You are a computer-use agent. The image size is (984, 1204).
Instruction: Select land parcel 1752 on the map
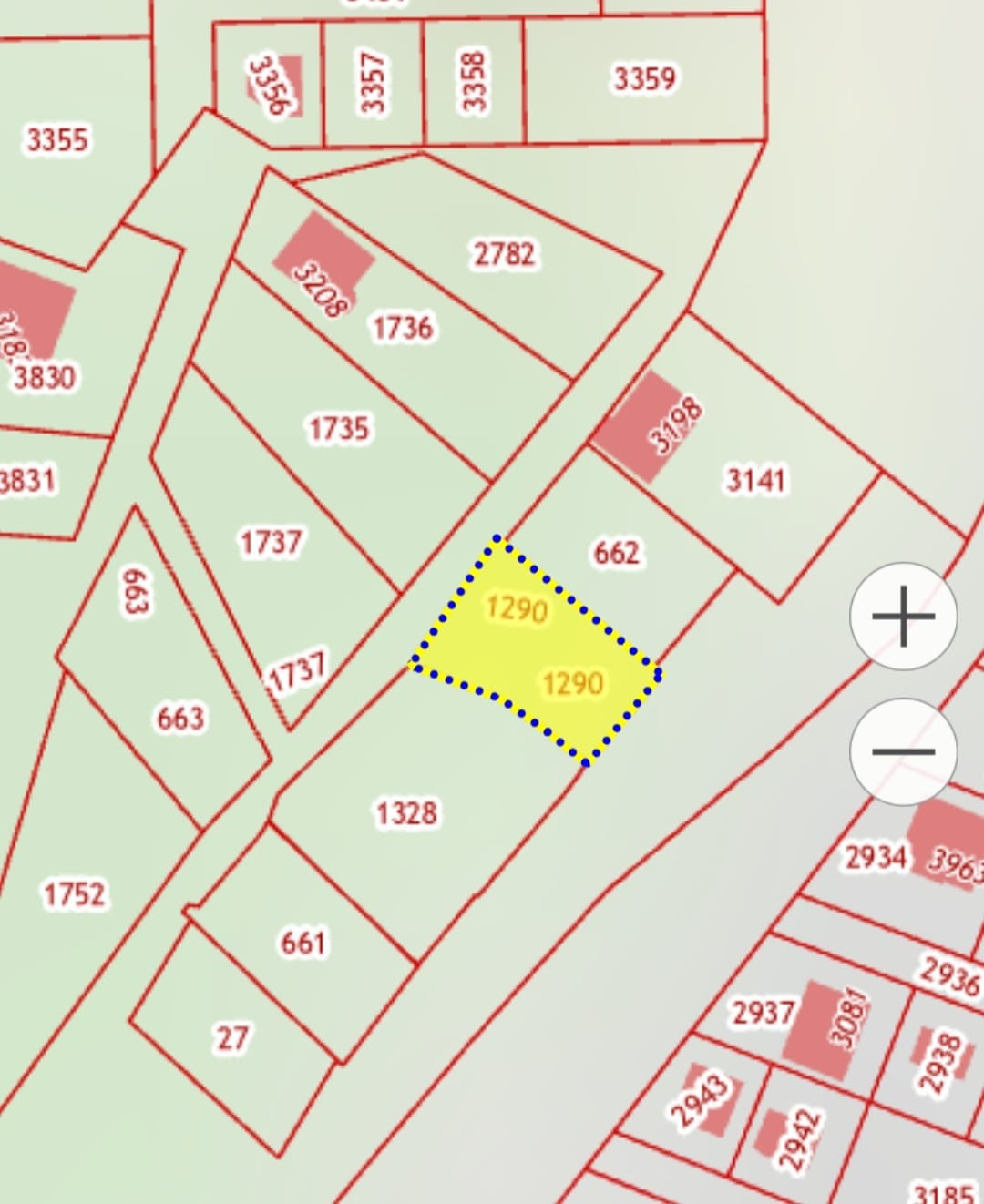tap(75, 893)
